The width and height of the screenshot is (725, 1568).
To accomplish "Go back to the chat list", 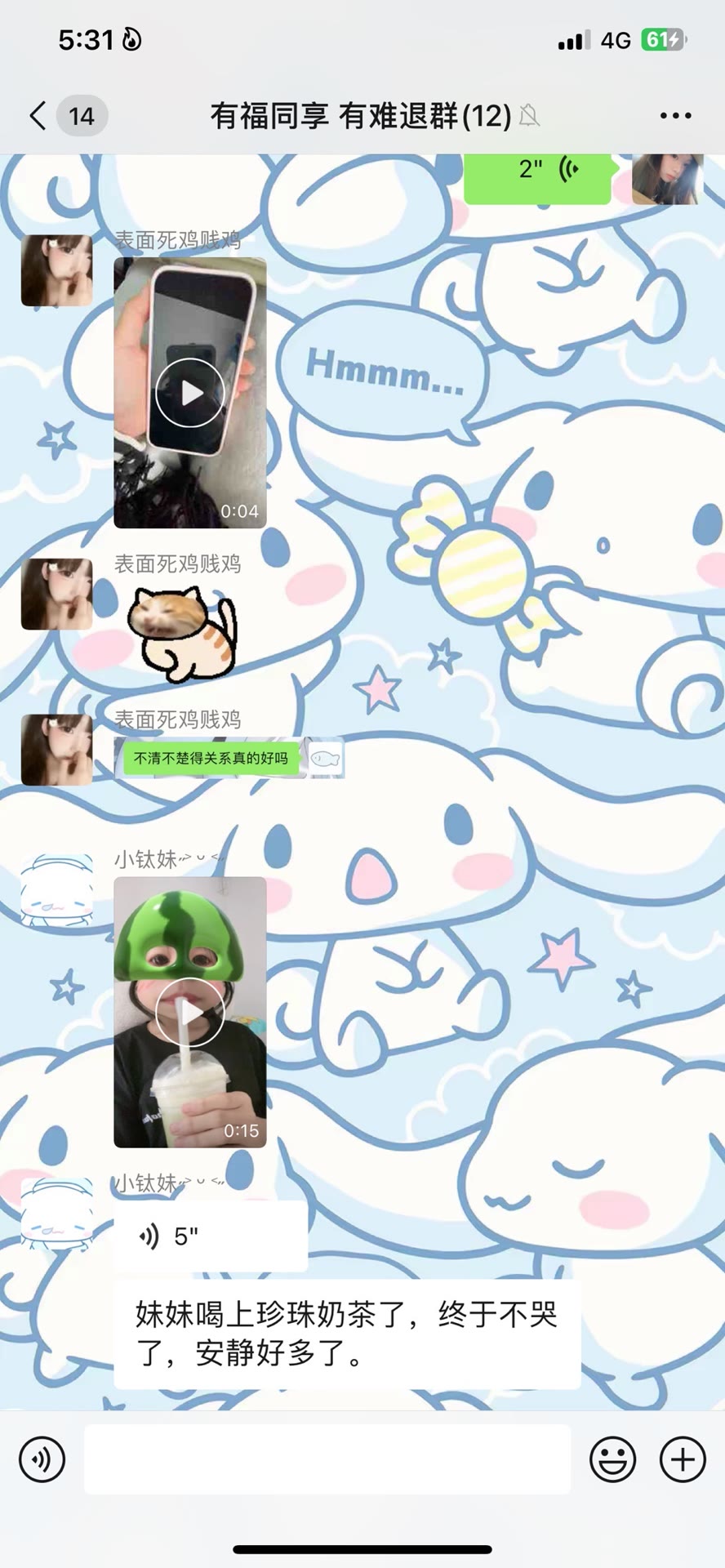I will [x=38, y=116].
